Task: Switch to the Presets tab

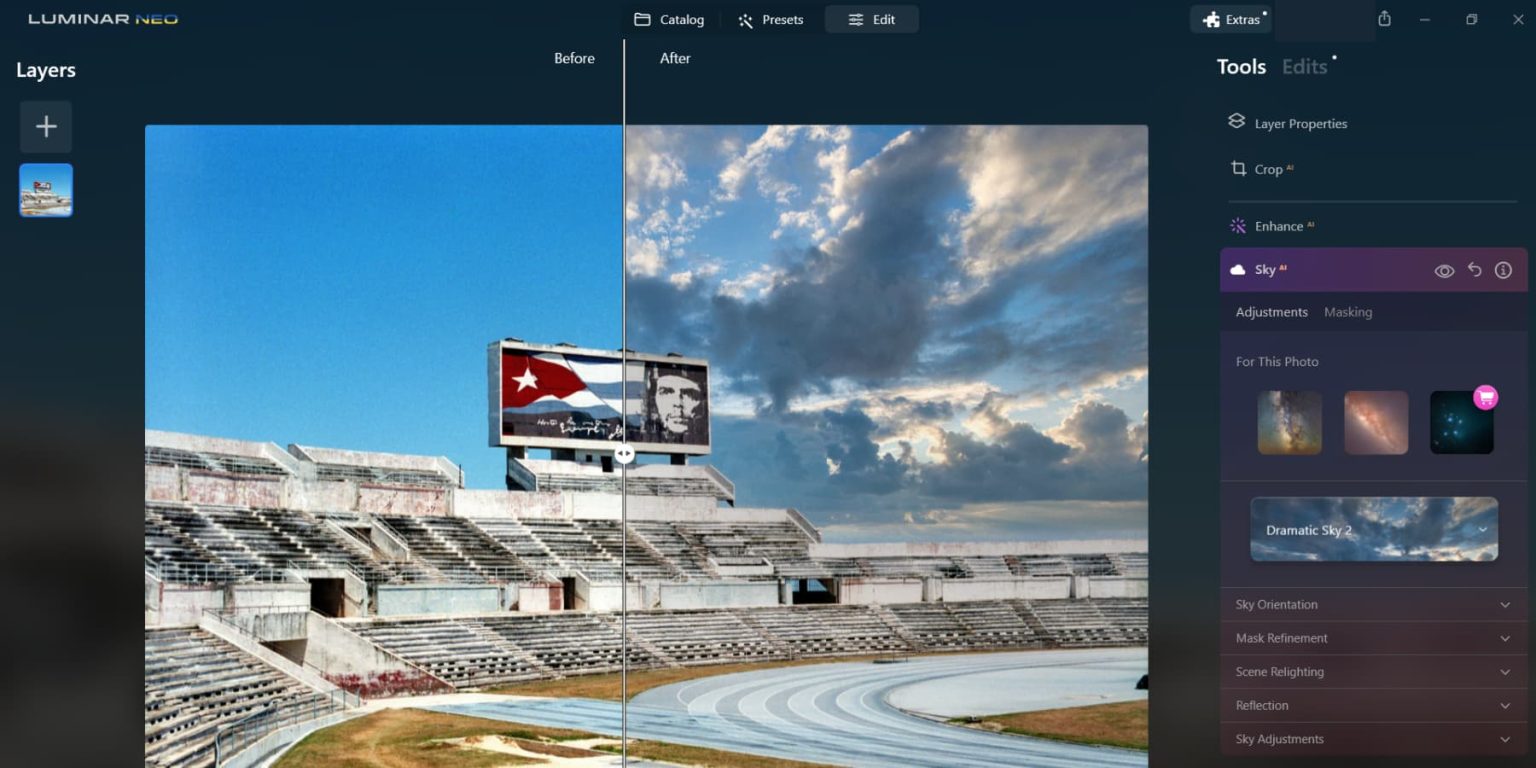Action: tap(770, 20)
